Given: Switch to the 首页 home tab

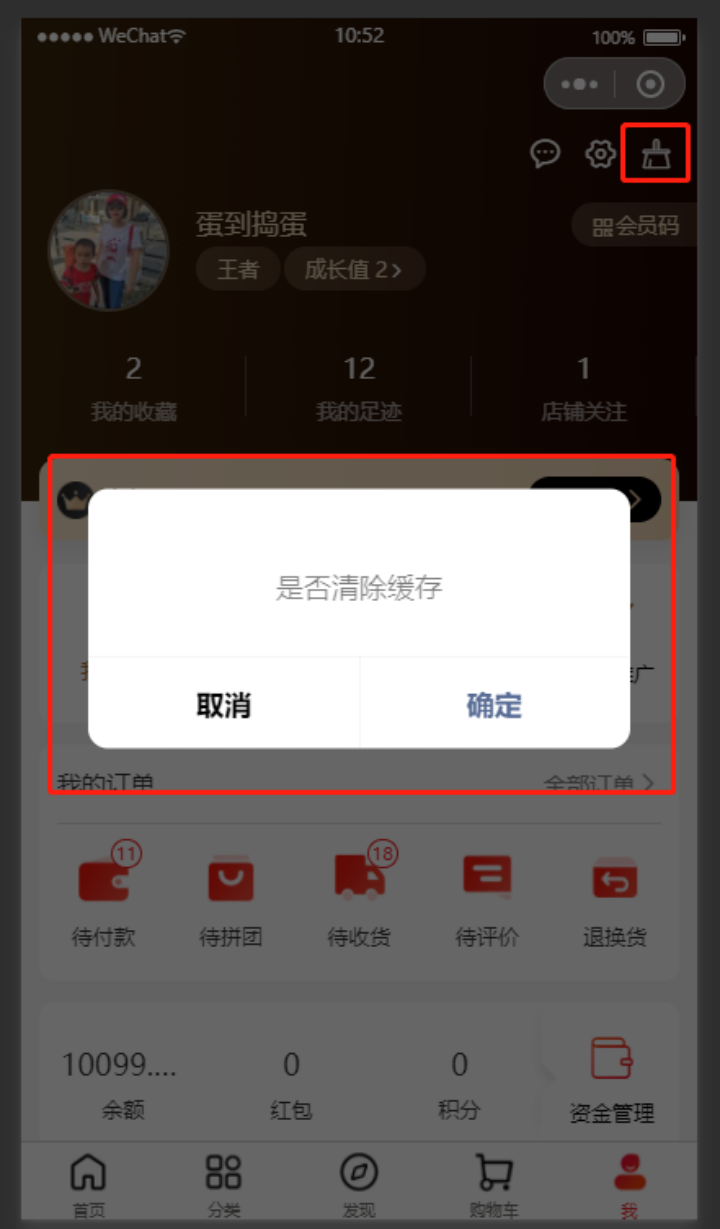Looking at the screenshot, I should pos(88,1185).
